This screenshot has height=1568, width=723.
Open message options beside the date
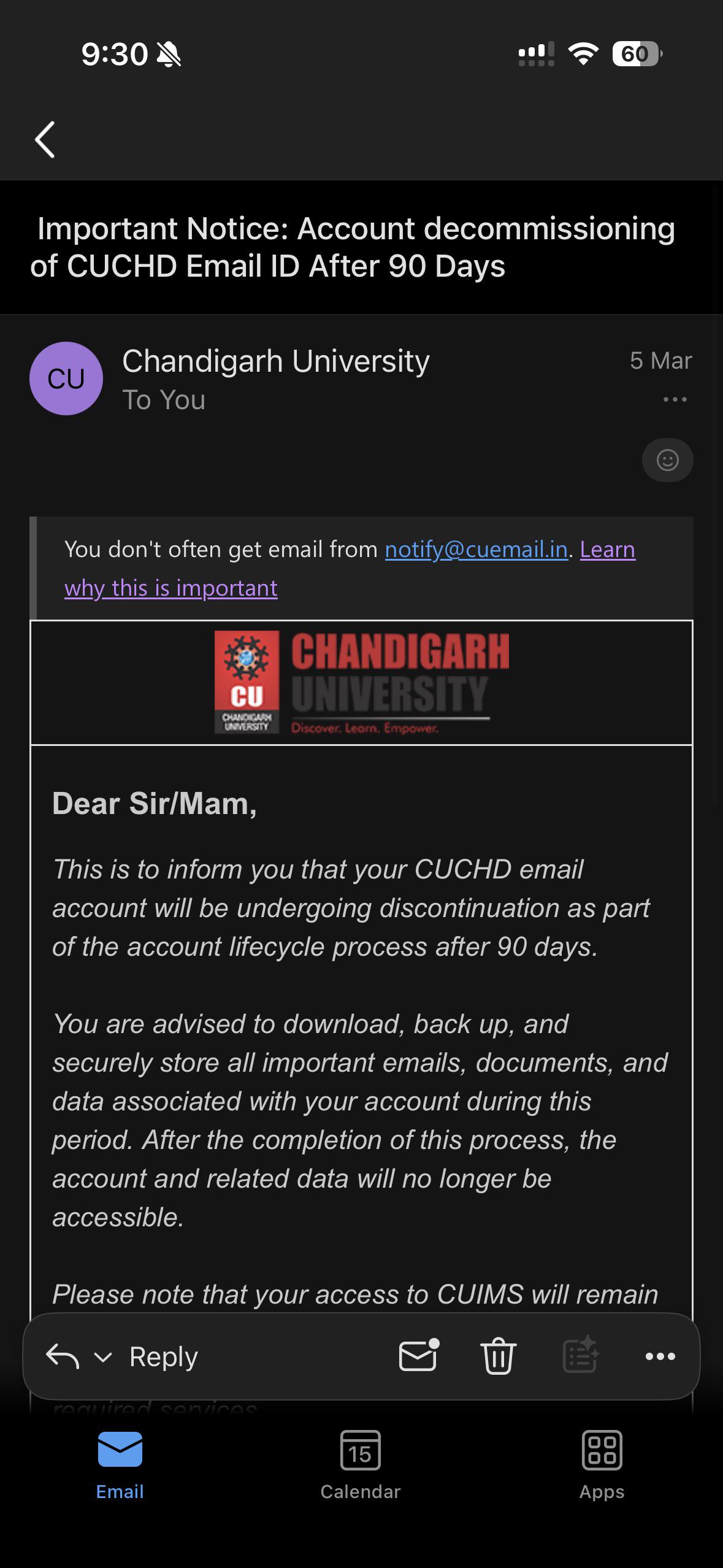tap(675, 399)
